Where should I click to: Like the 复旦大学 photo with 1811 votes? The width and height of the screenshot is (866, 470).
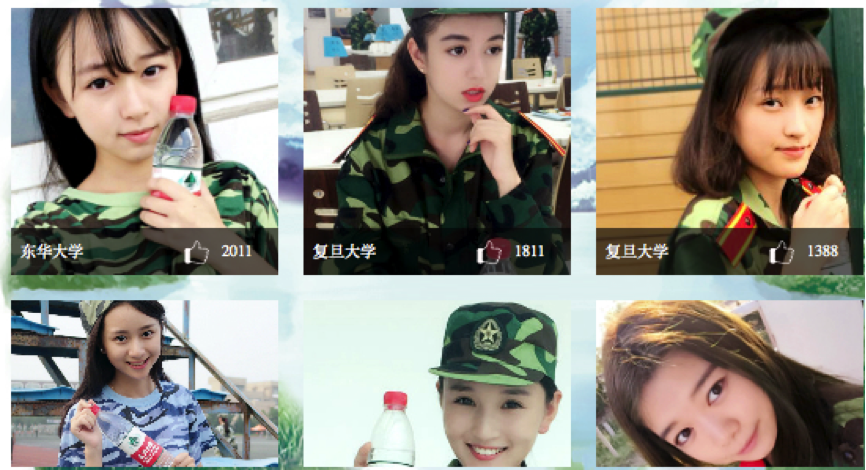pyautogui.click(x=490, y=252)
